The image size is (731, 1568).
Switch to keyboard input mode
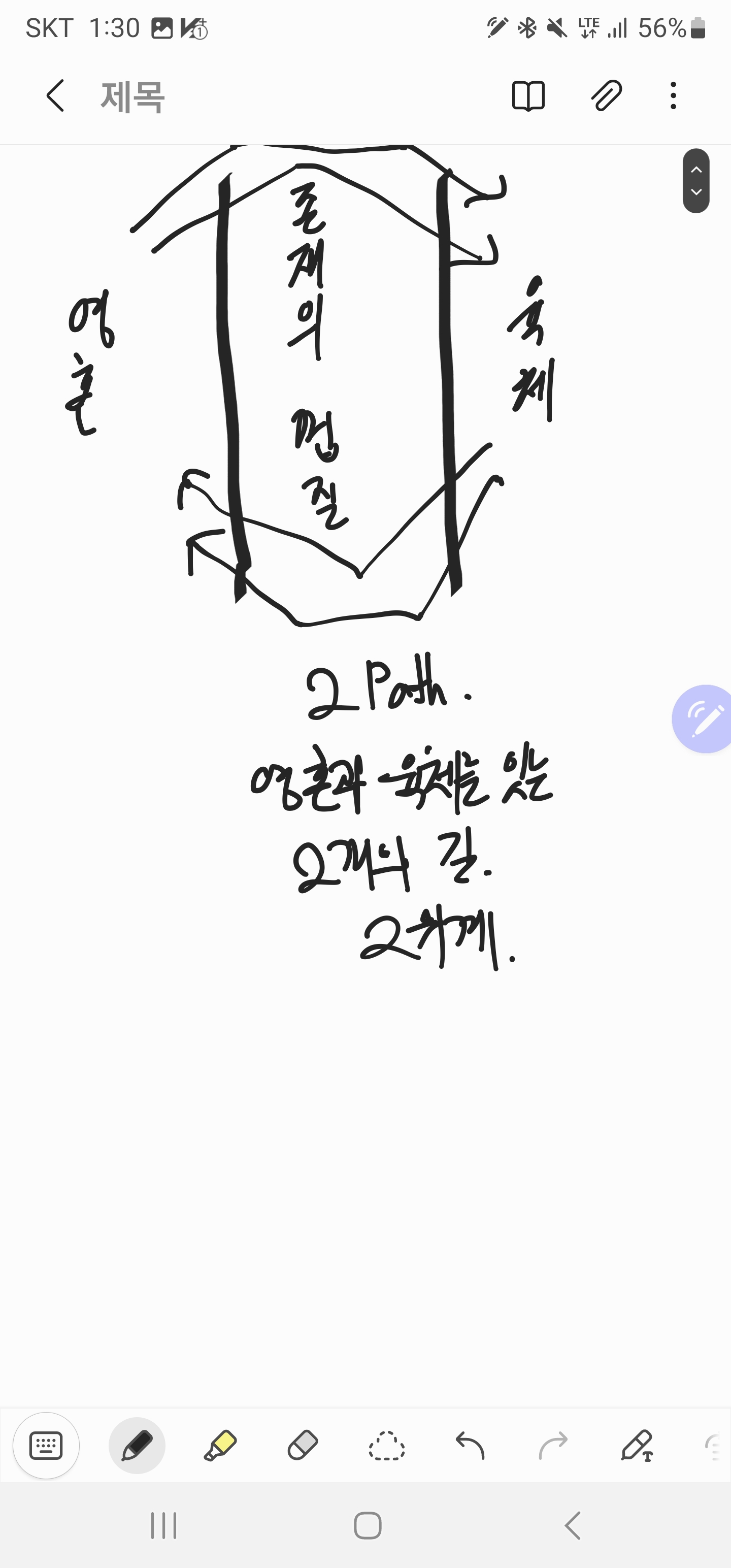tap(46, 1445)
